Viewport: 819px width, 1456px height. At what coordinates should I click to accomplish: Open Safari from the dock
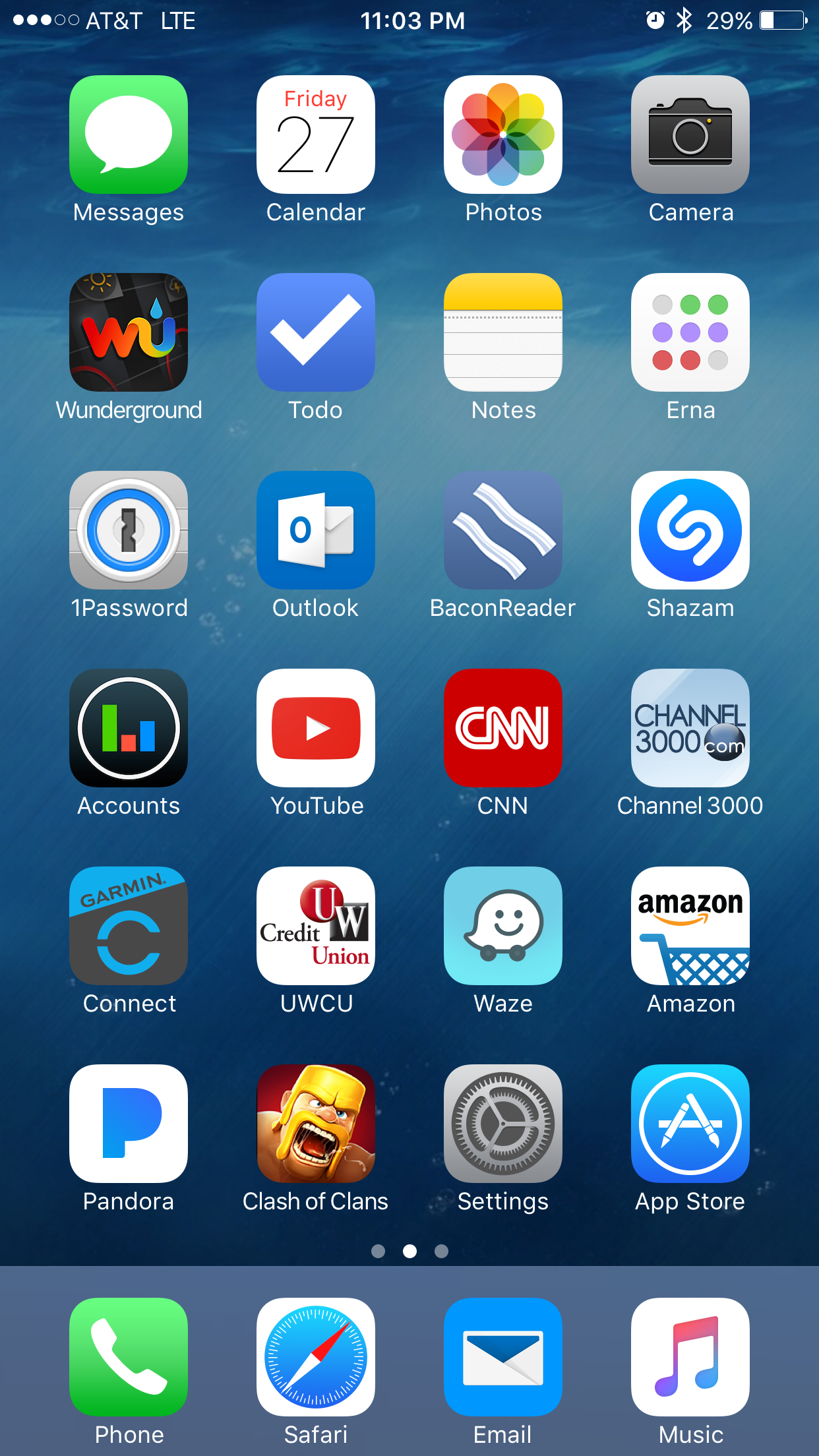tap(316, 1357)
